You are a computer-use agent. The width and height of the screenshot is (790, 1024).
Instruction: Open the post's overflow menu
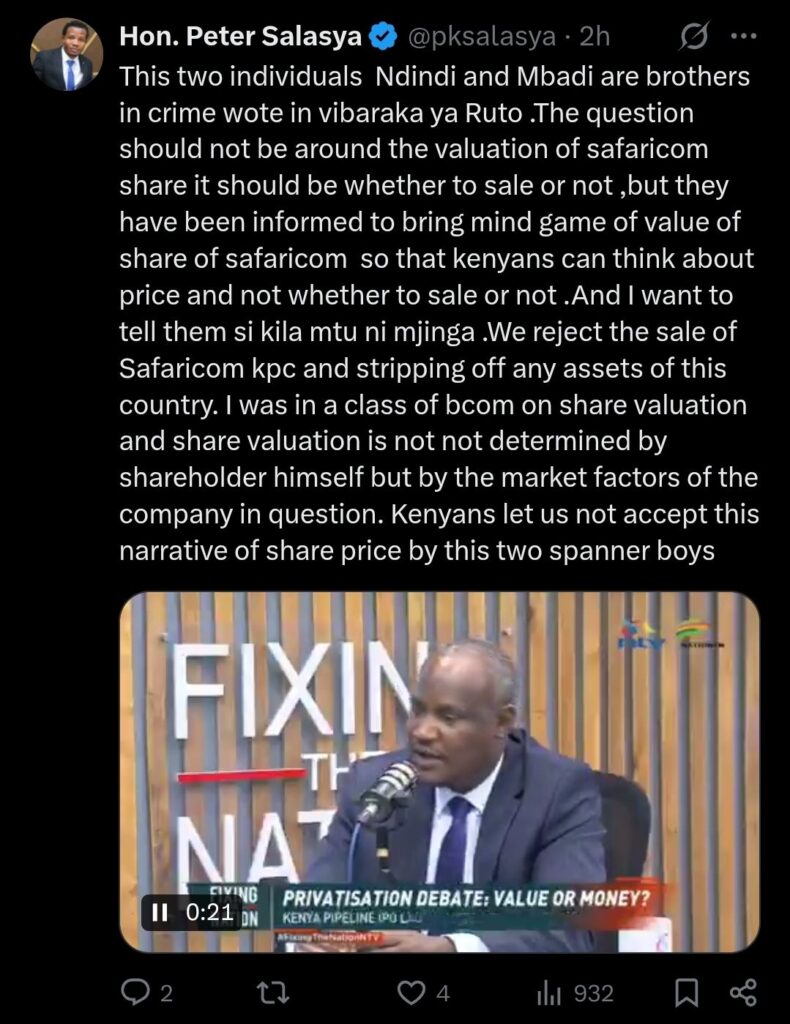click(745, 37)
